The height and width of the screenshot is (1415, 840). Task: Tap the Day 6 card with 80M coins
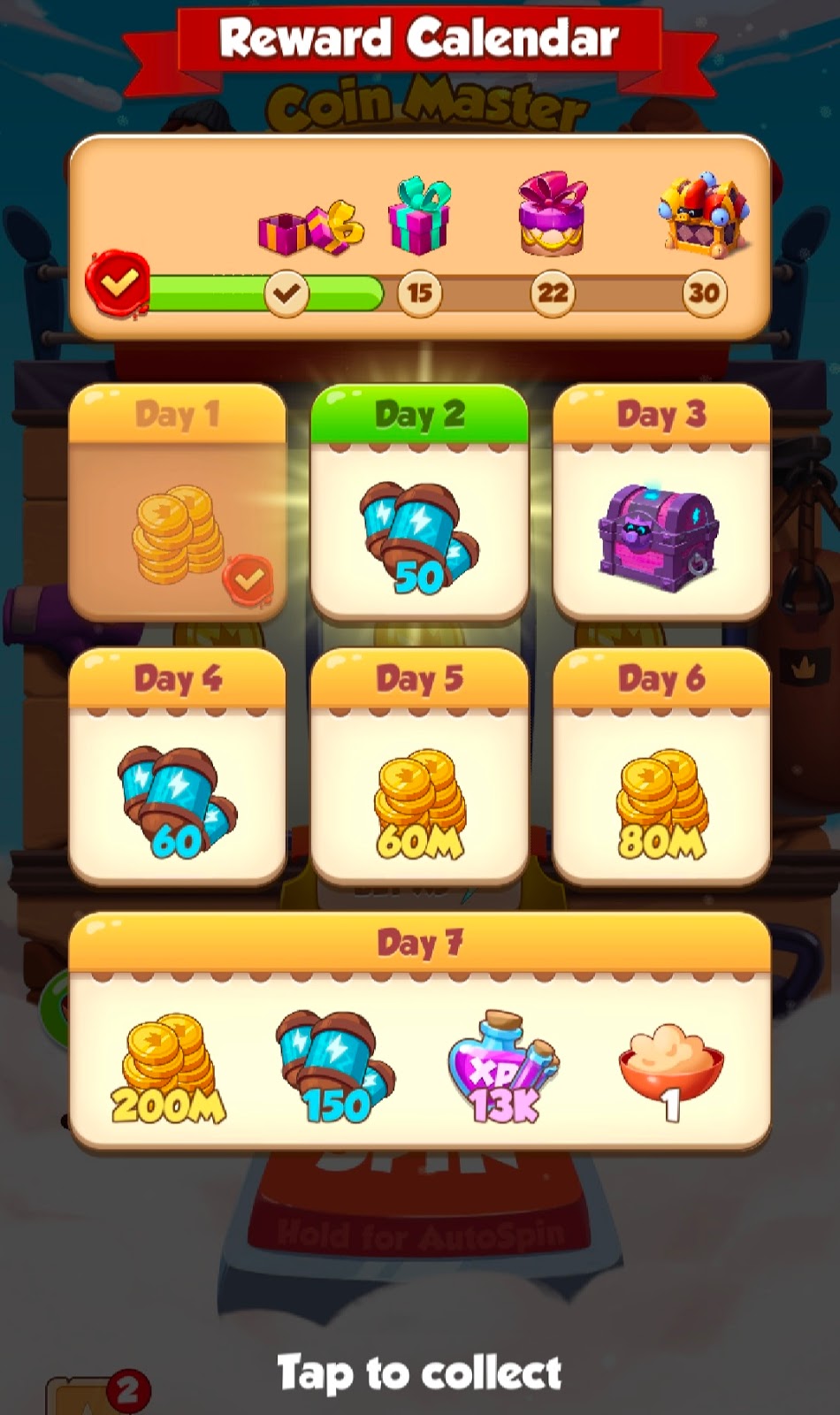[x=661, y=767]
